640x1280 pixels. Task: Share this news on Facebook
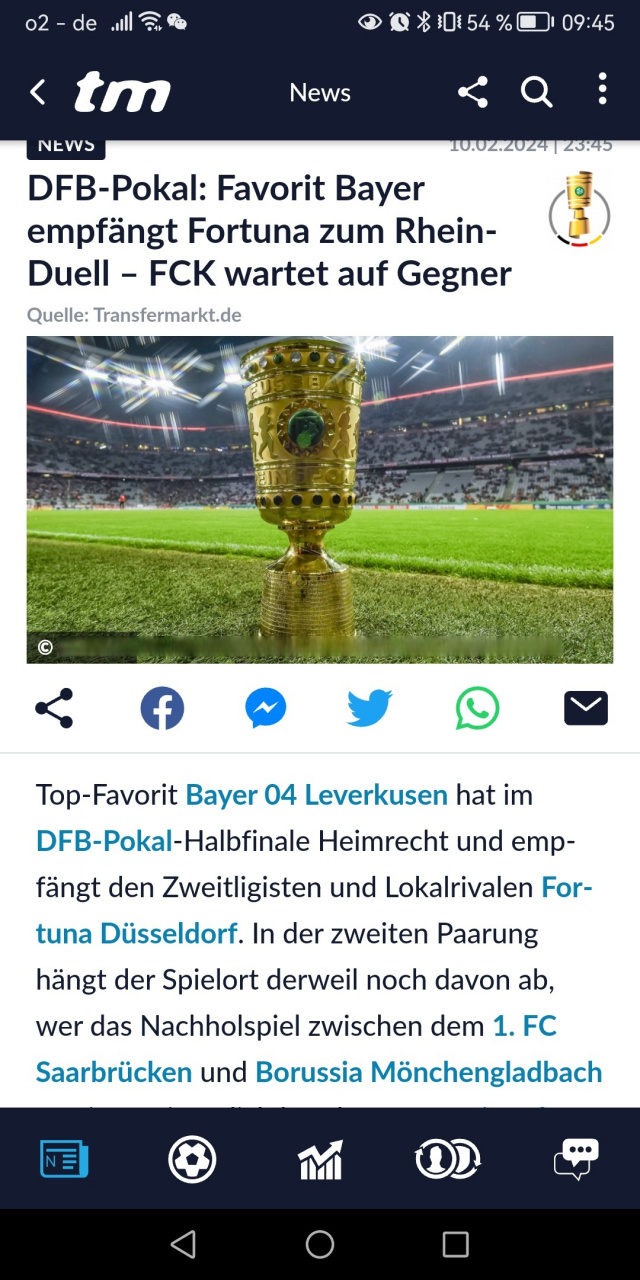pyautogui.click(x=162, y=709)
